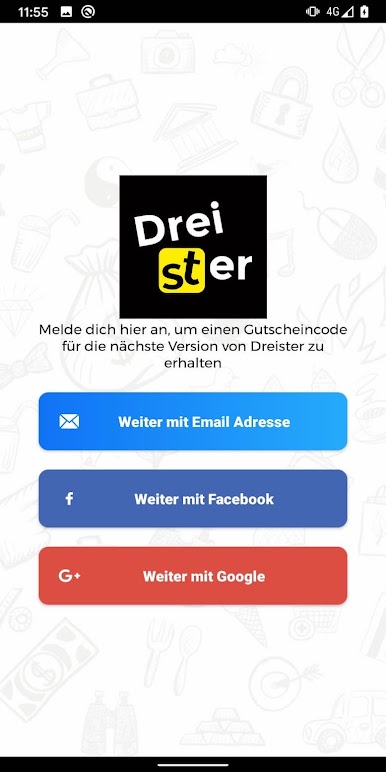Continue with Email Adresse button
Screen dimensions: 386x772
193,421
